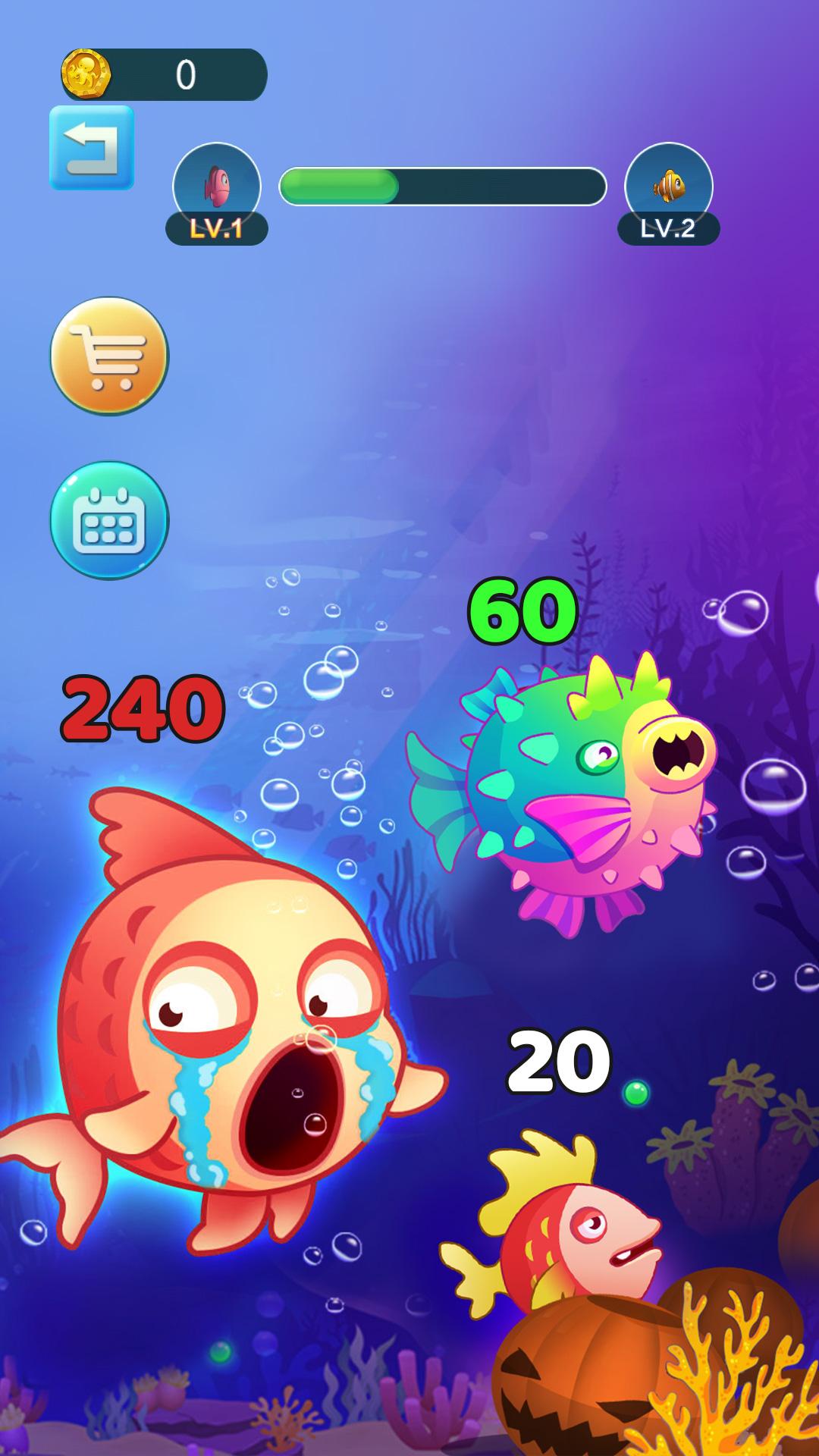
Task: Open the shop cart button
Action: pos(109,356)
